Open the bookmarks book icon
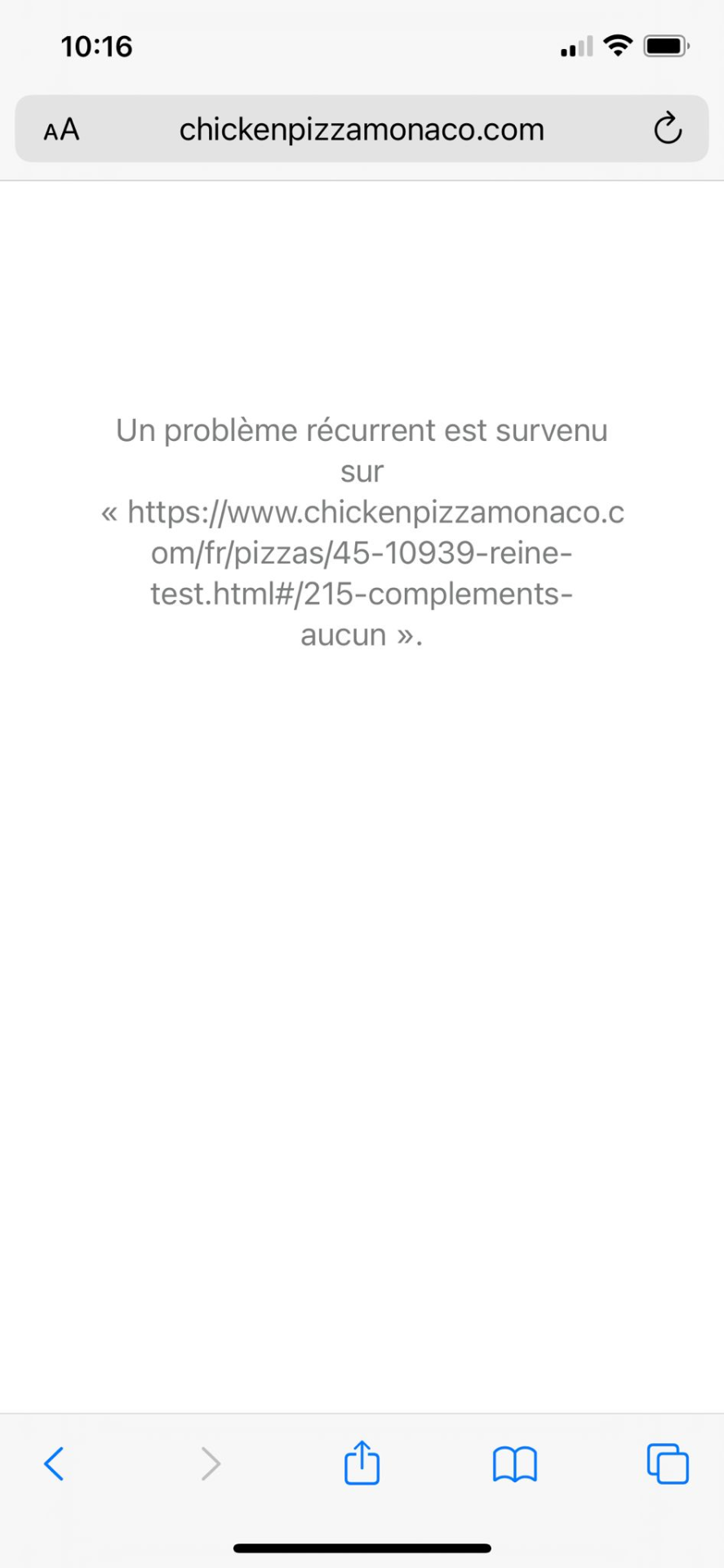The image size is (724, 1568). point(515,1463)
